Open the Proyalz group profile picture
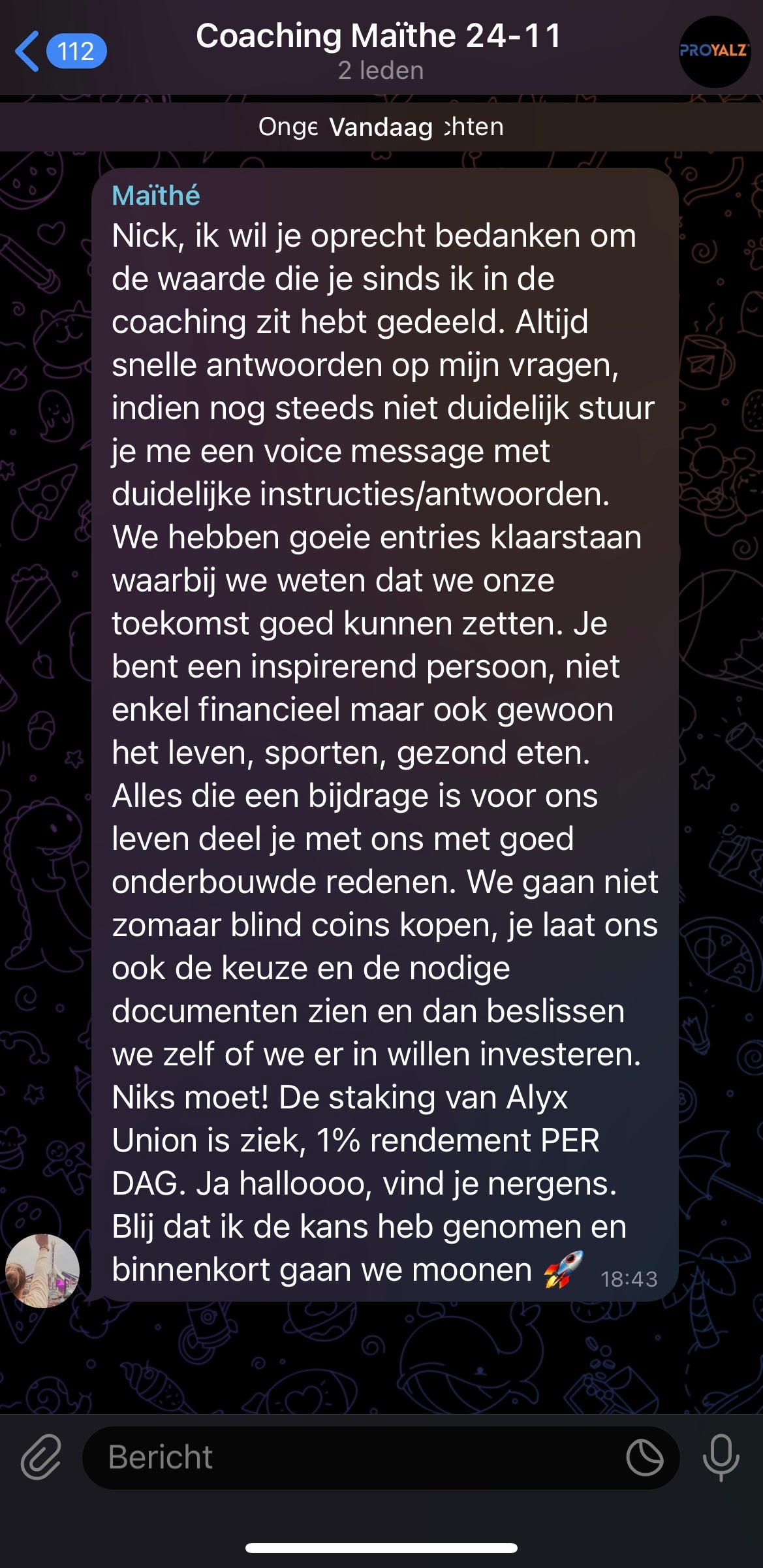Image resolution: width=763 pixels, height=1568 pixels. (714, 52)
